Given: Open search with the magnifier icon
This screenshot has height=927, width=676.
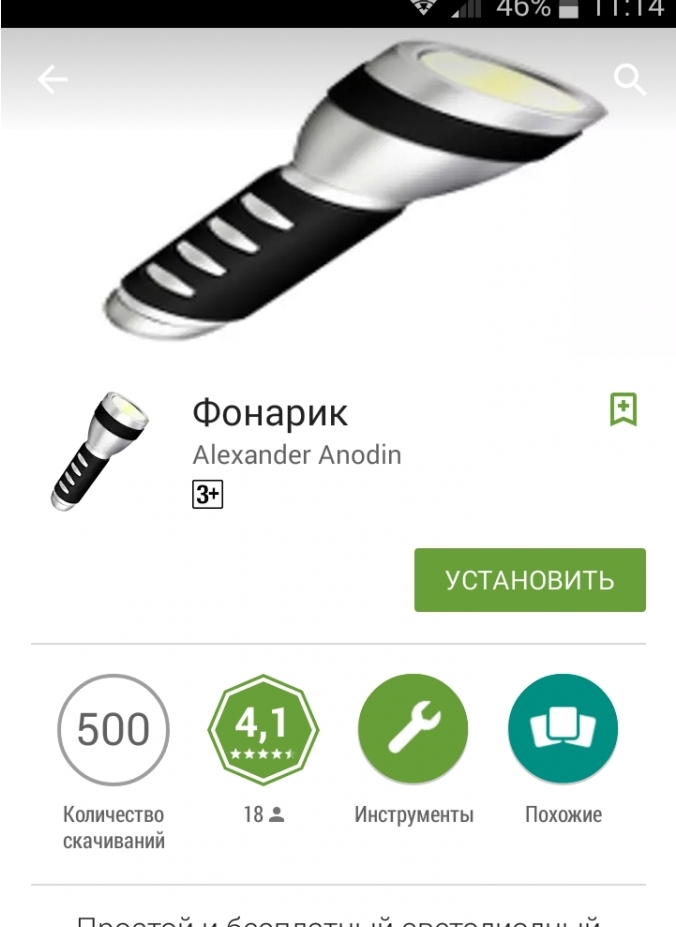Looking at the screenshot, I should click(630, 80).
